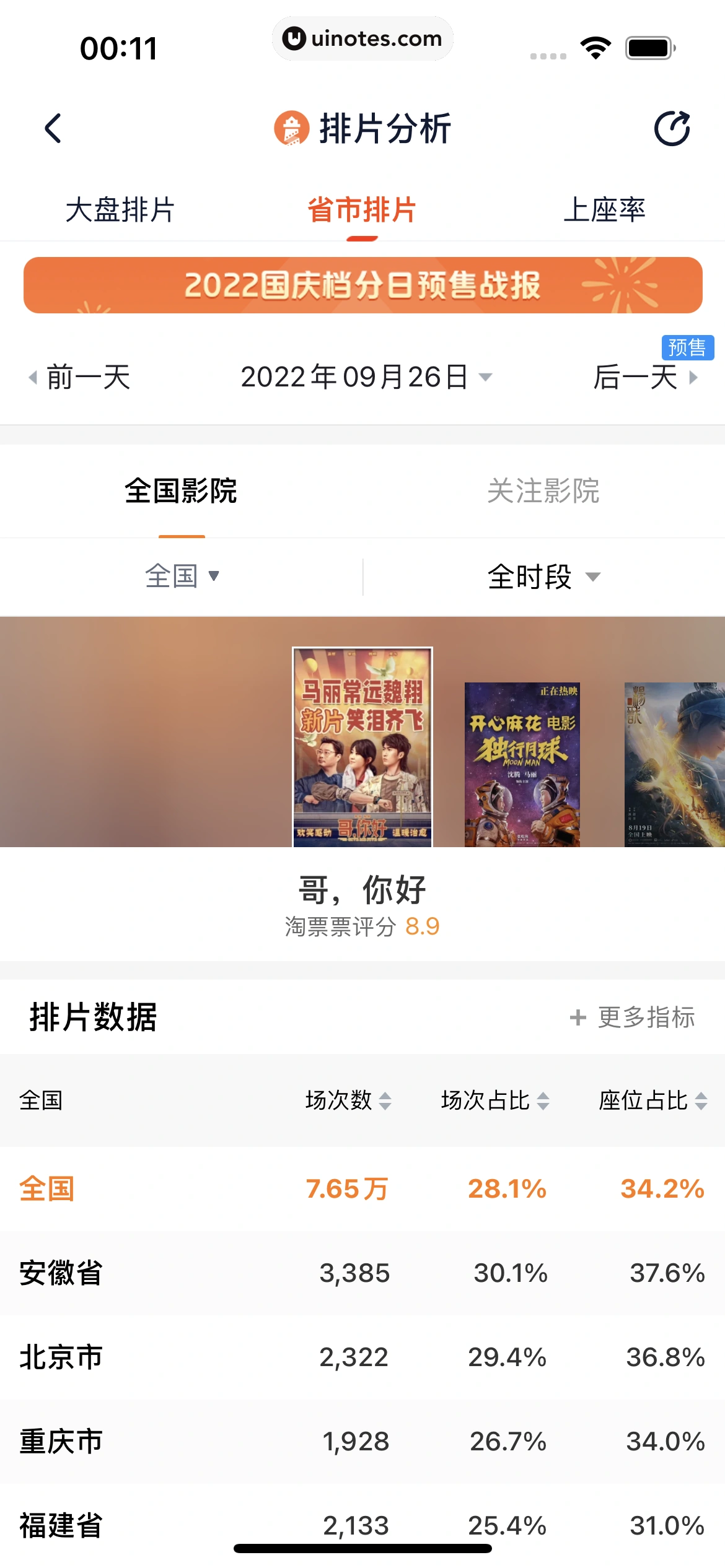Open 全时段 time period dropdown
This screenshot has width=725, height=1568.
543,577
